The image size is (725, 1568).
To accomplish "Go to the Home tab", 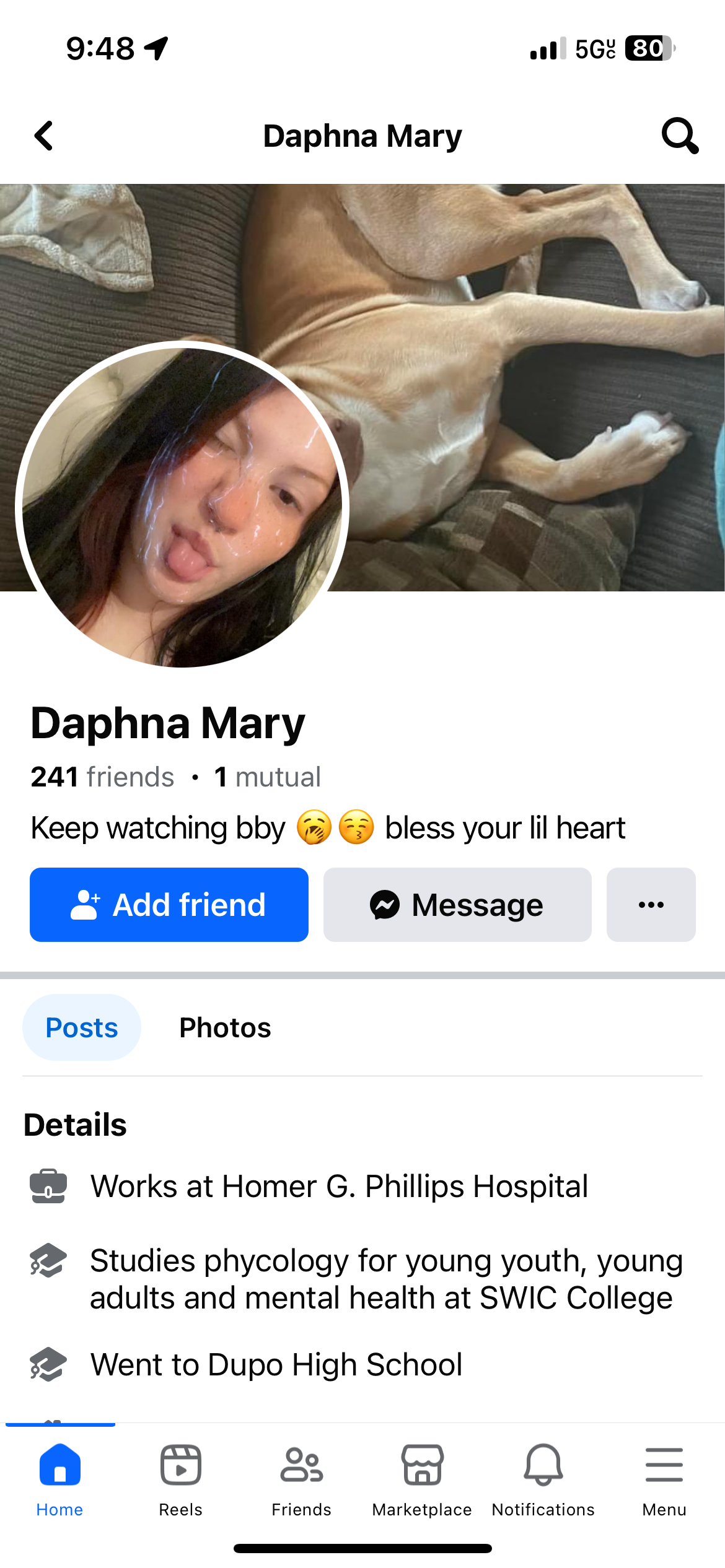I will 59,1480.
